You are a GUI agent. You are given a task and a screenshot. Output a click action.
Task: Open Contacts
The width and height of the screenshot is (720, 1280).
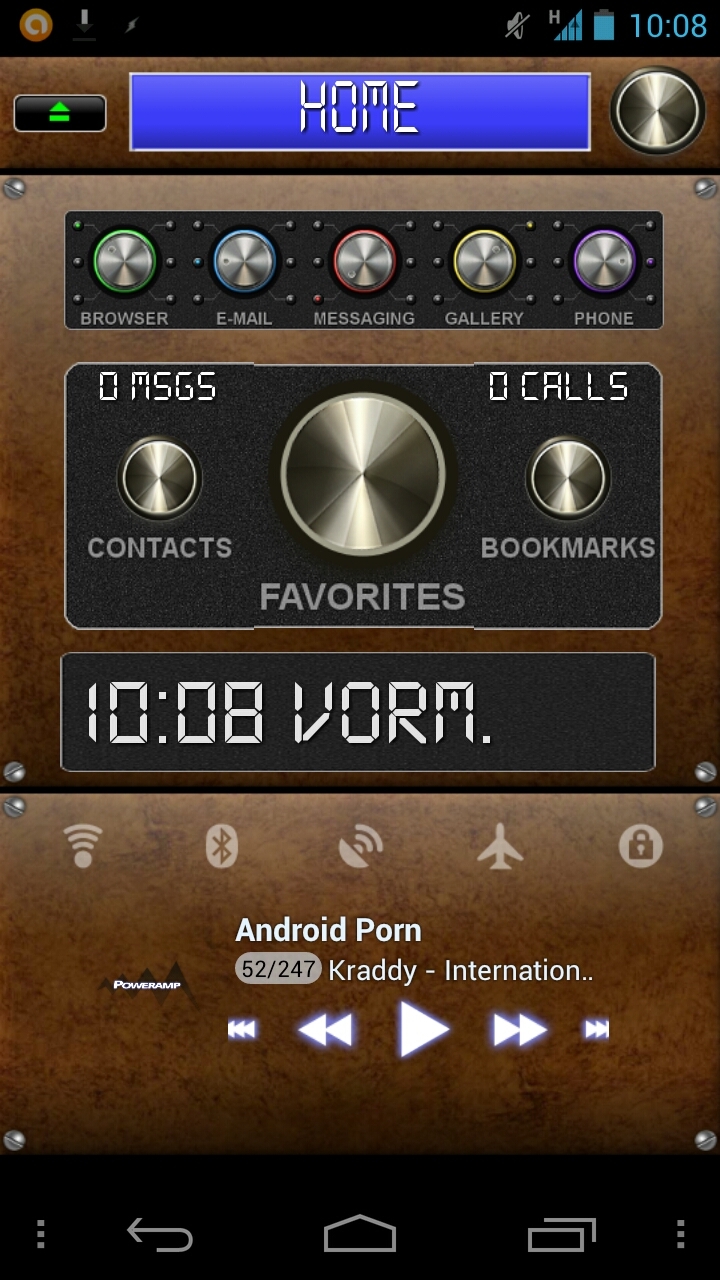coord(160,478)
